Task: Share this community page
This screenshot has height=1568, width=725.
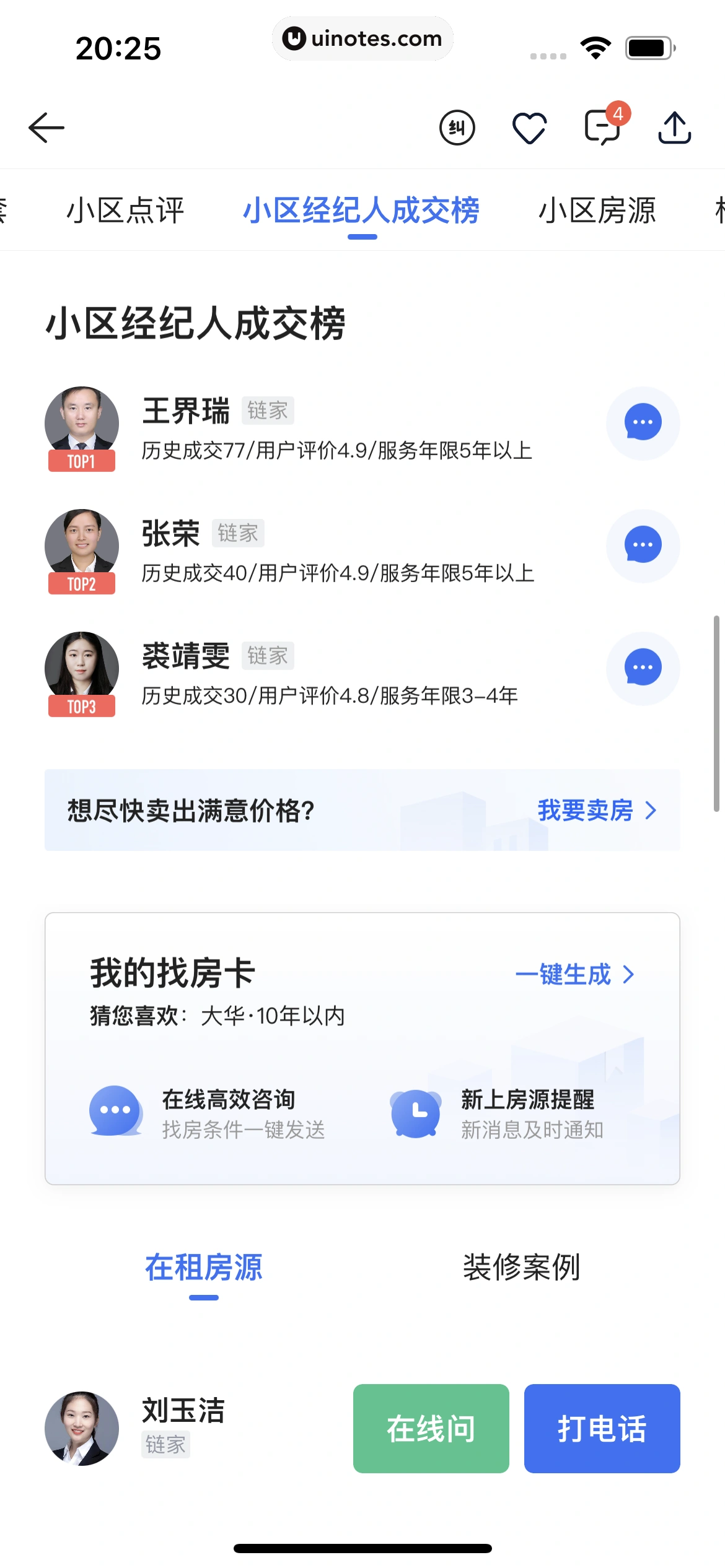Action: click(x=674, y=128)
